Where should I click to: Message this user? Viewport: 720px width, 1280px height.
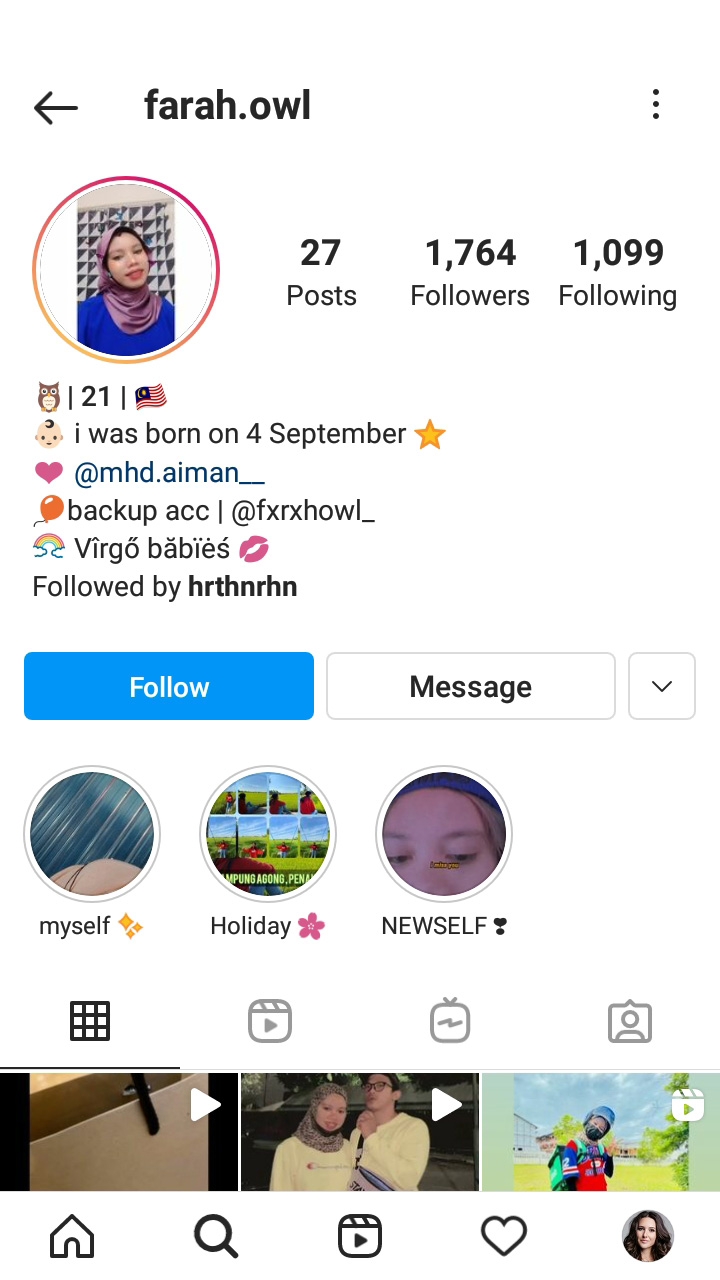click(470, 686)
